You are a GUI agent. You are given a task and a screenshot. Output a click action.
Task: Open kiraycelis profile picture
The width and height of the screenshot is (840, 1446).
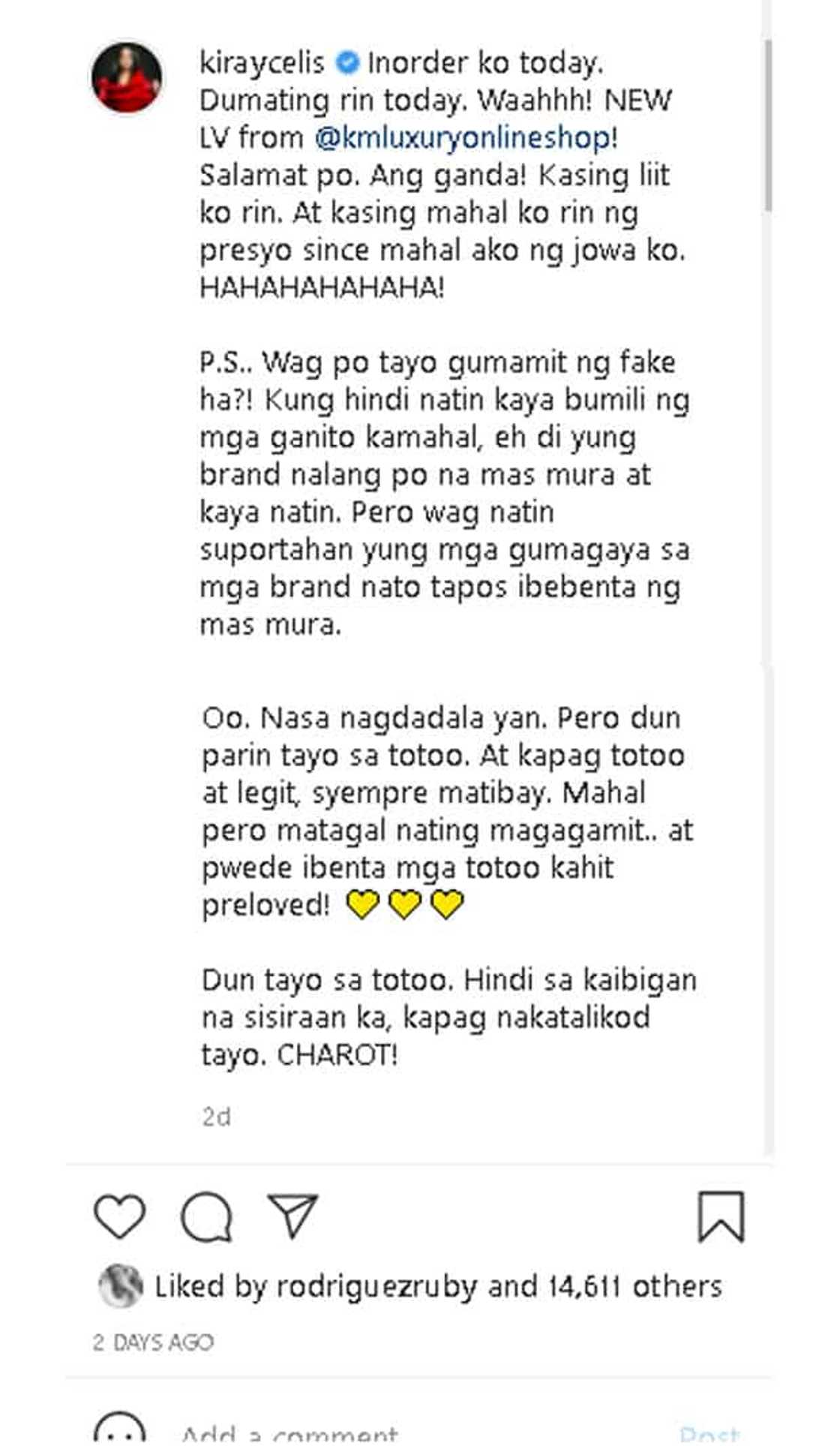click(x=126, y=77)
